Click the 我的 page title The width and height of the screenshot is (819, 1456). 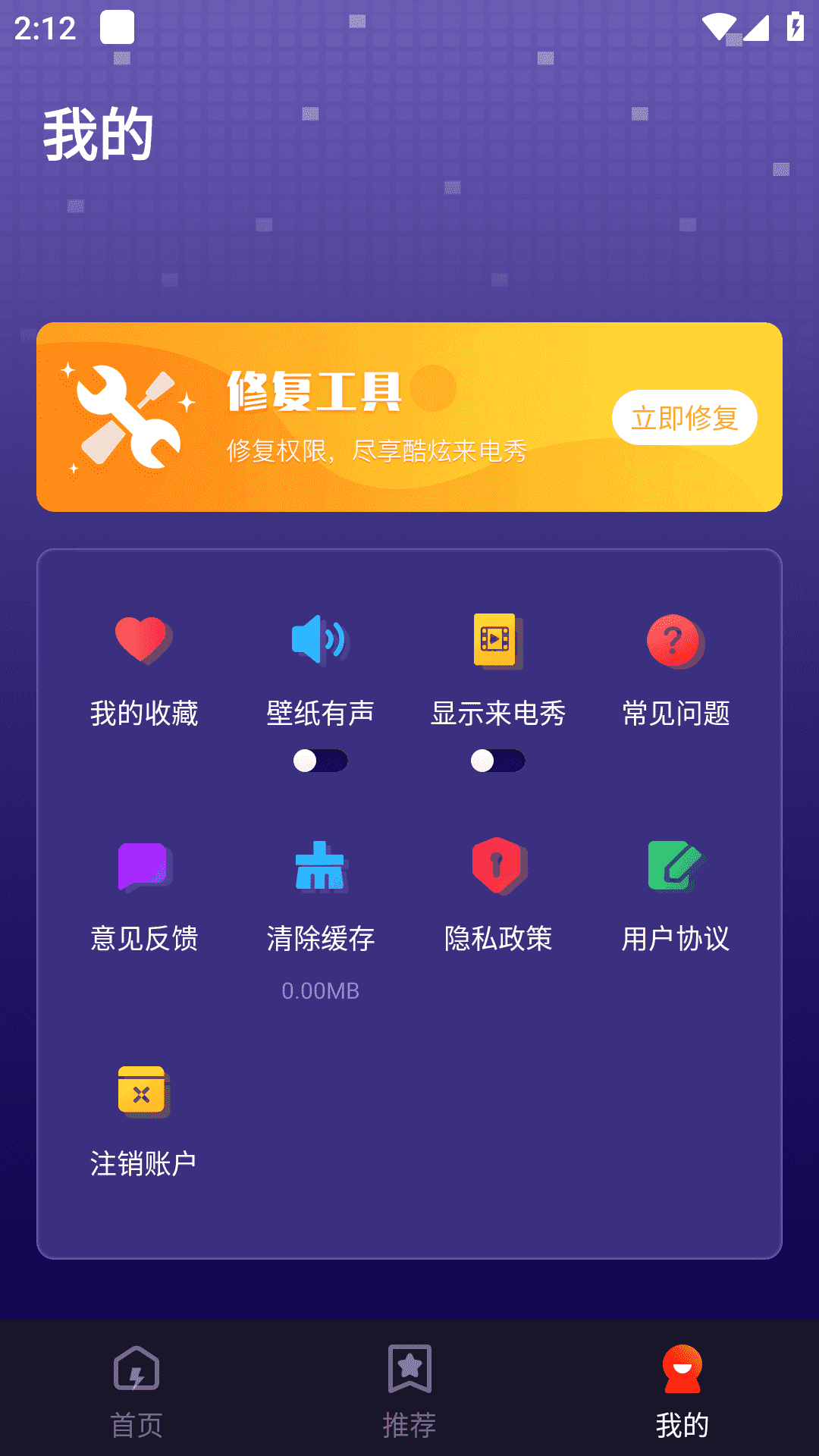[x=98, y=135]
